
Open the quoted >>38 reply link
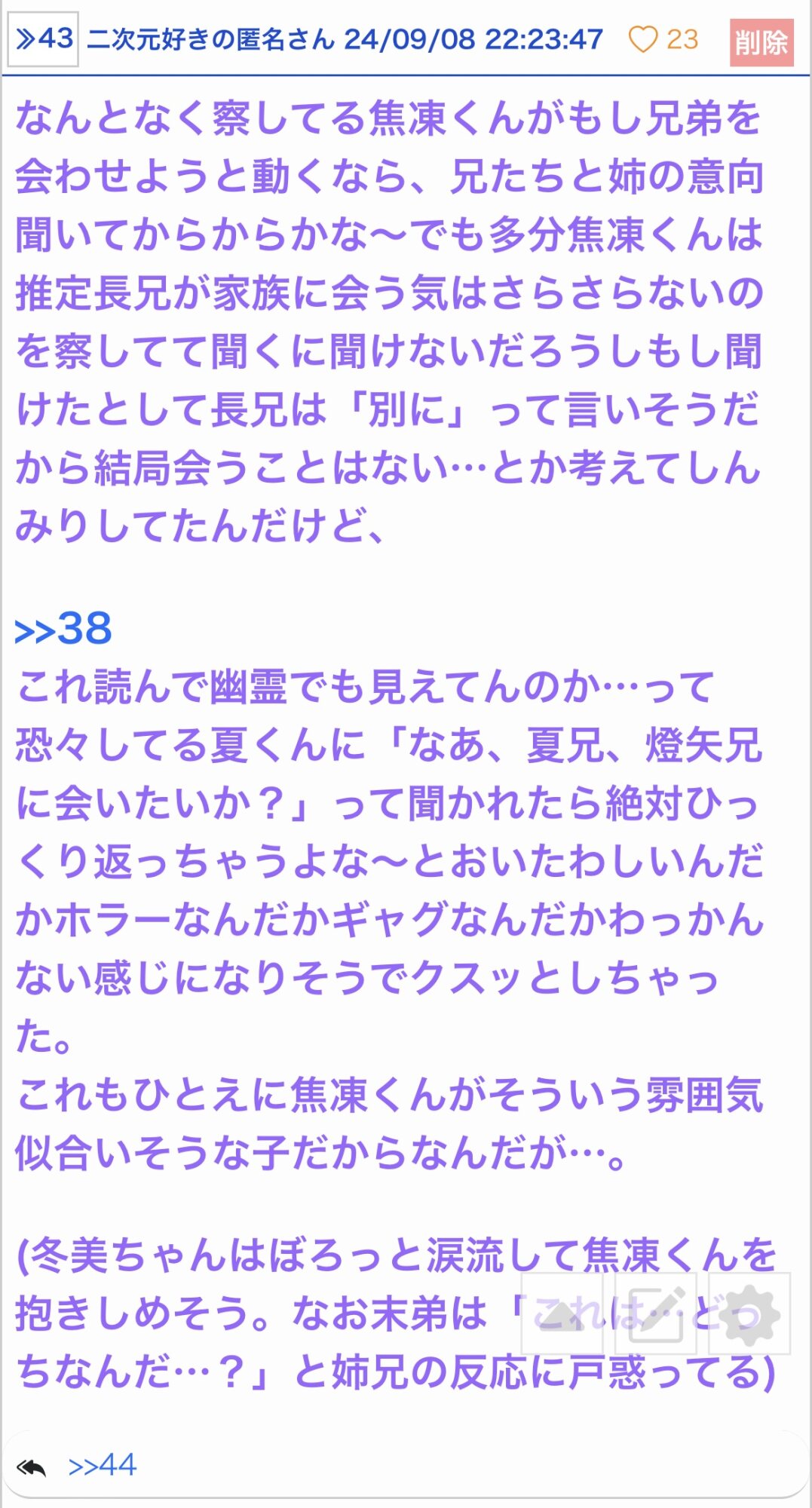click(x=63, y=629)
